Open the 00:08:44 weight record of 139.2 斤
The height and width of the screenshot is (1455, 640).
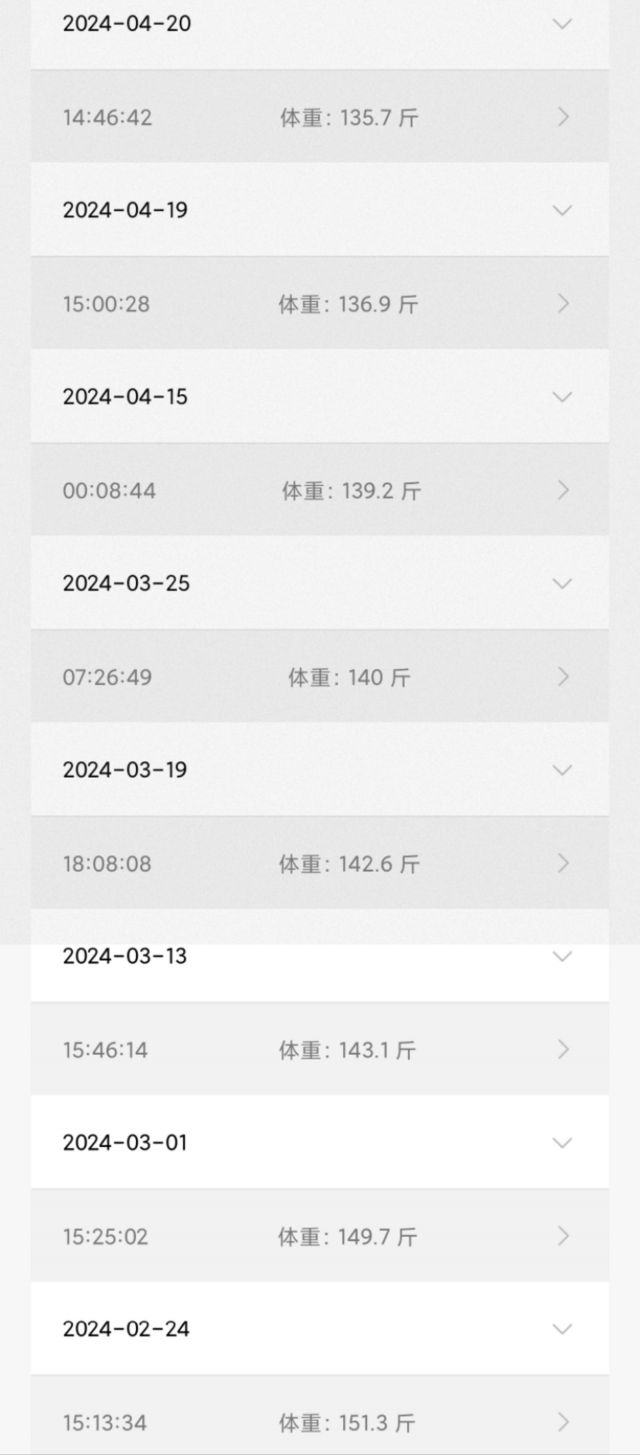tap(563, 490)
